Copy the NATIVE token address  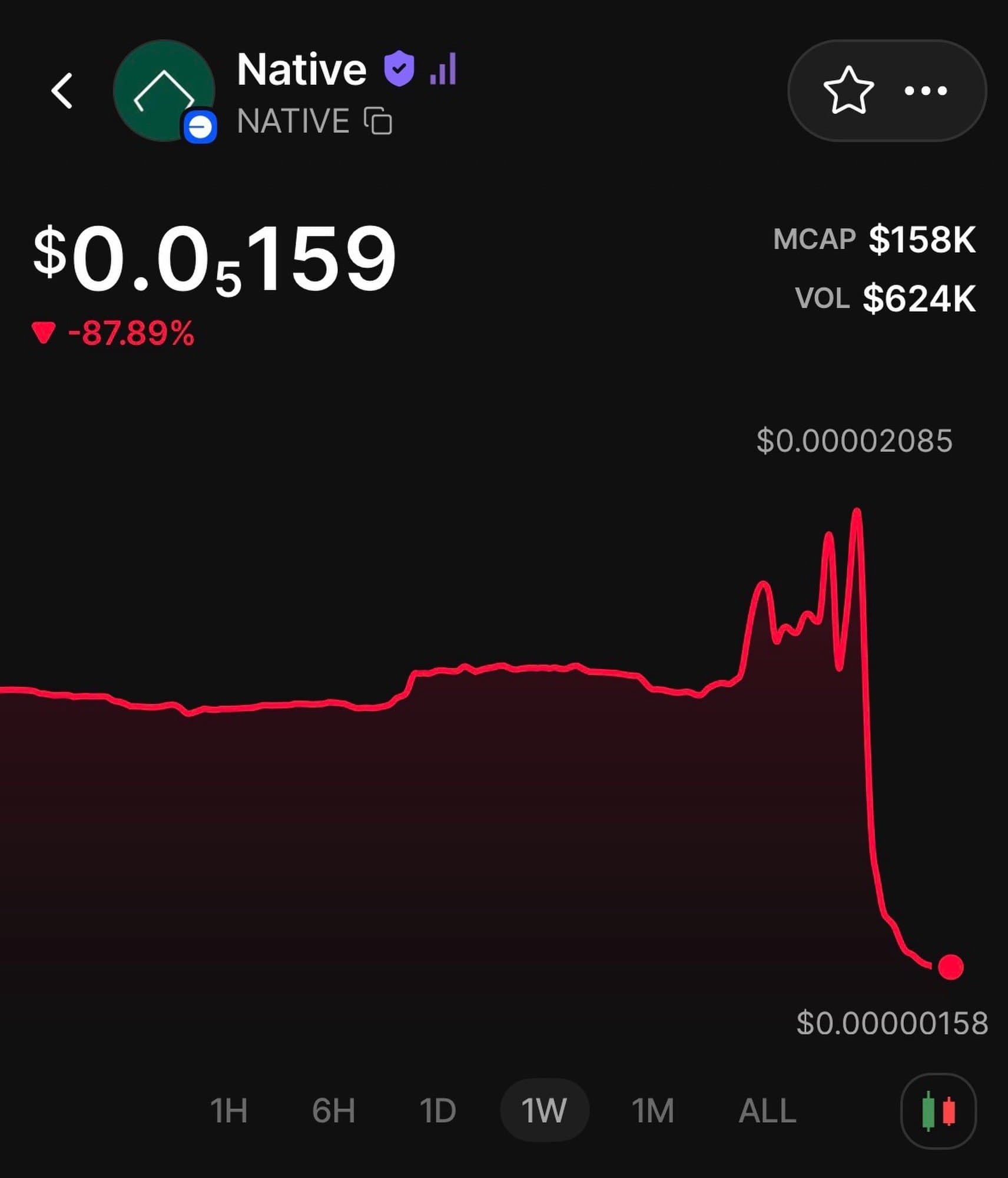point(378,121)
